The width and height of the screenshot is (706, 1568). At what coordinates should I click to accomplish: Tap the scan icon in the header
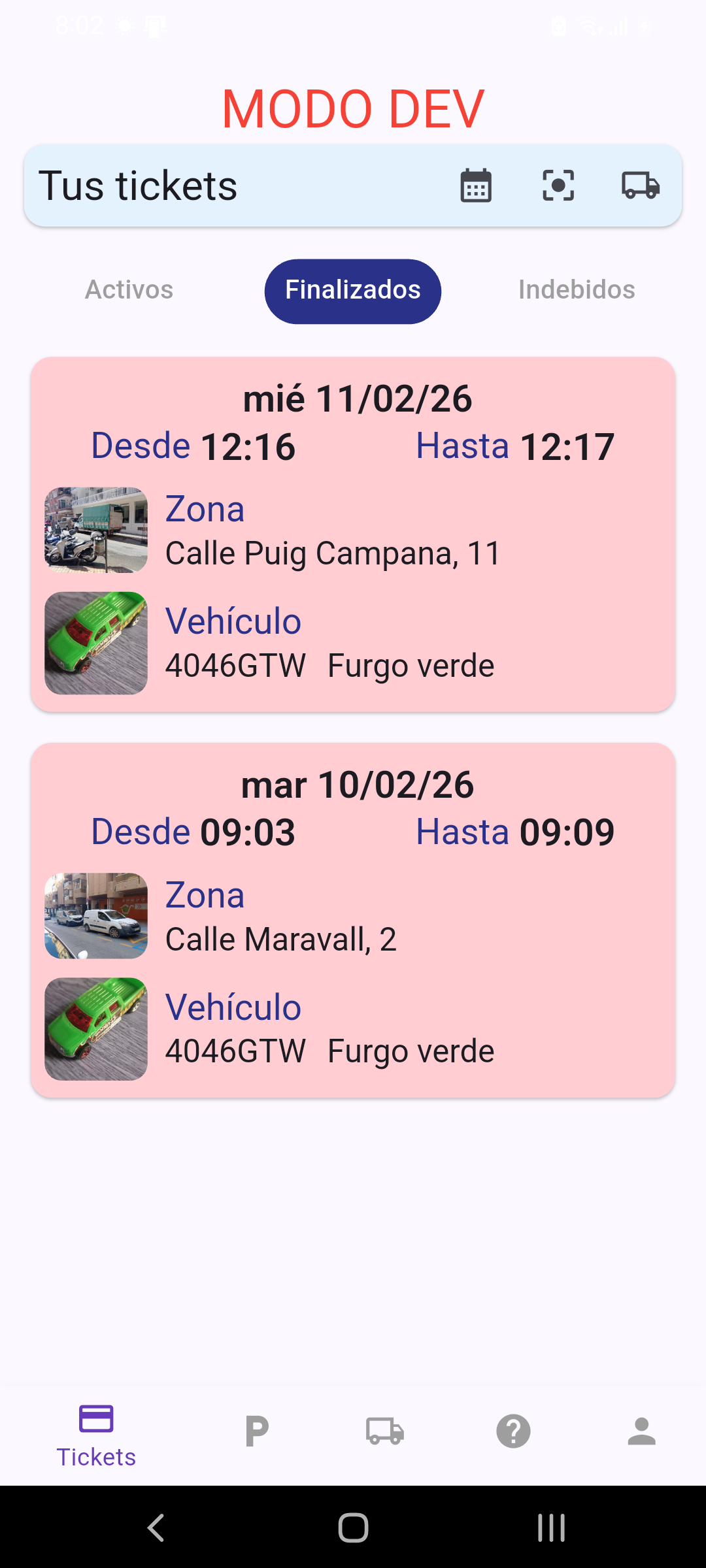[558, 186]
